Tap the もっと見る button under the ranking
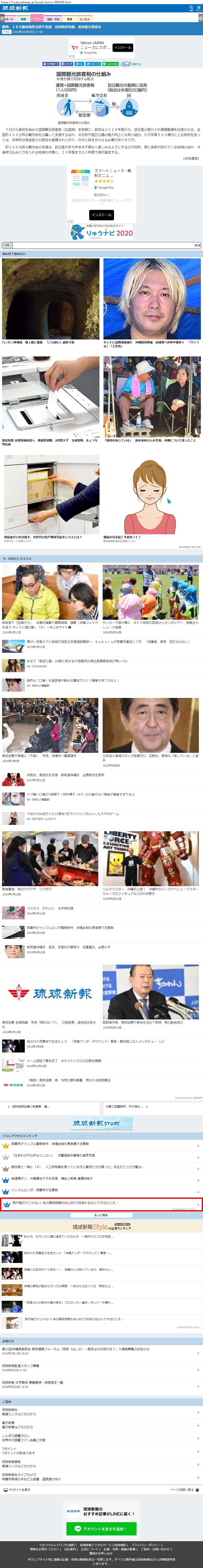 [101, 1215]
